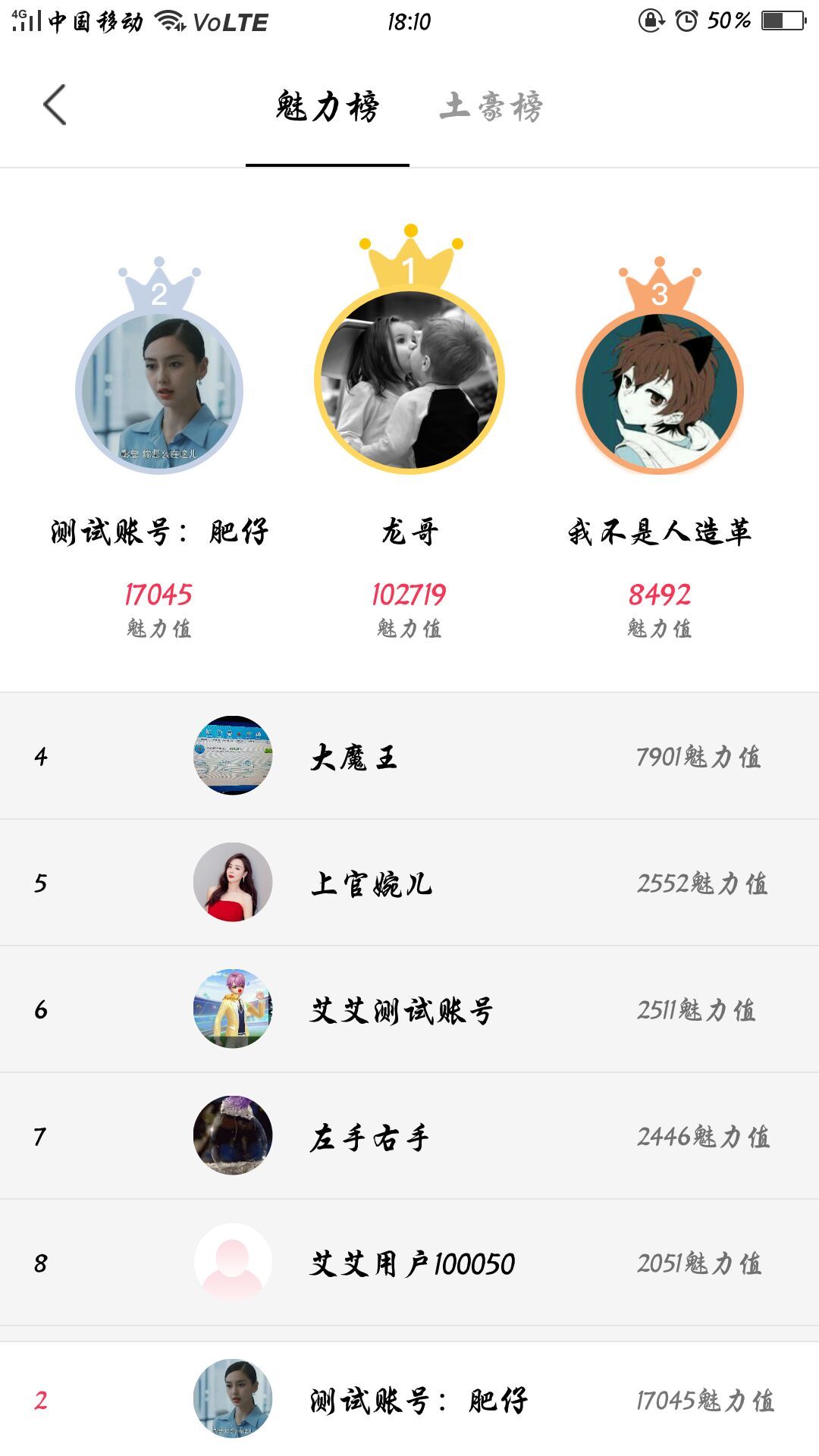Go back using the top-left arrow
Image resolution: width=819 pixels, height=1456 pixels.
click(x=55, y=105)
